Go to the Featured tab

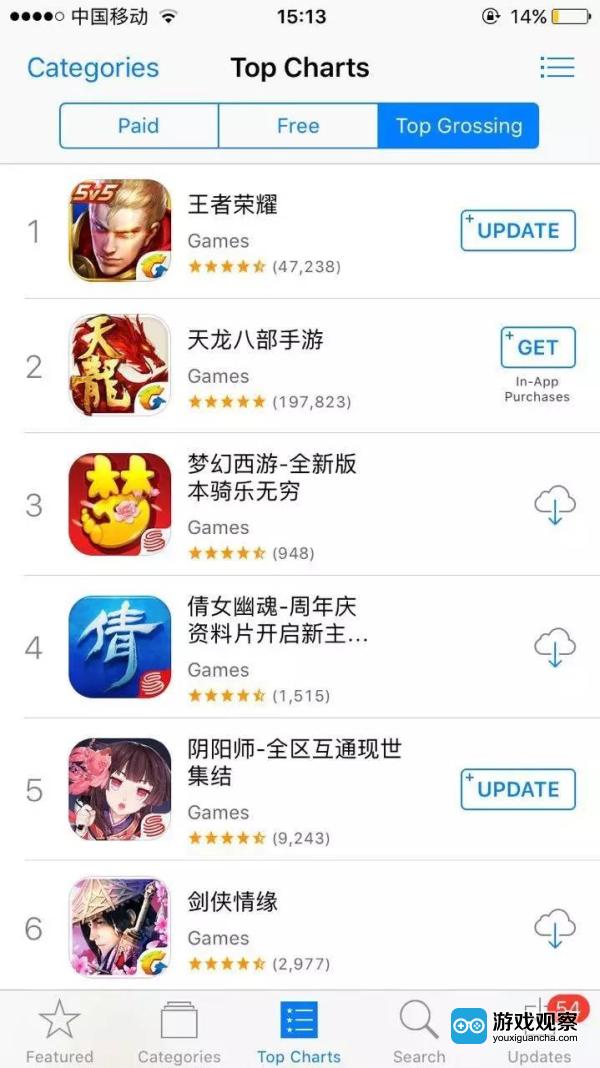(x=59, y=1032)
